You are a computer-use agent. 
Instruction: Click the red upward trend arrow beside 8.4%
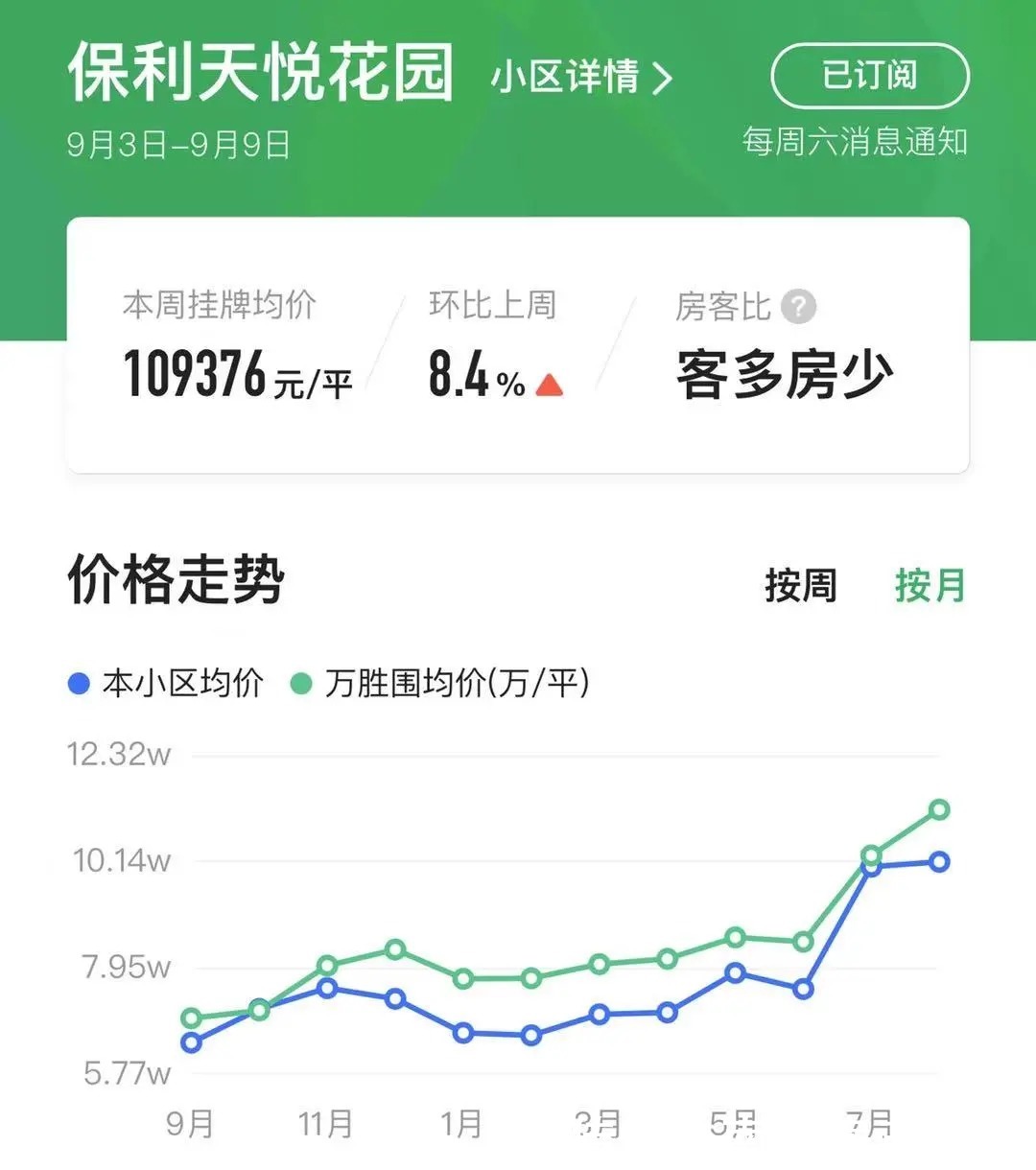coord(548,384)
